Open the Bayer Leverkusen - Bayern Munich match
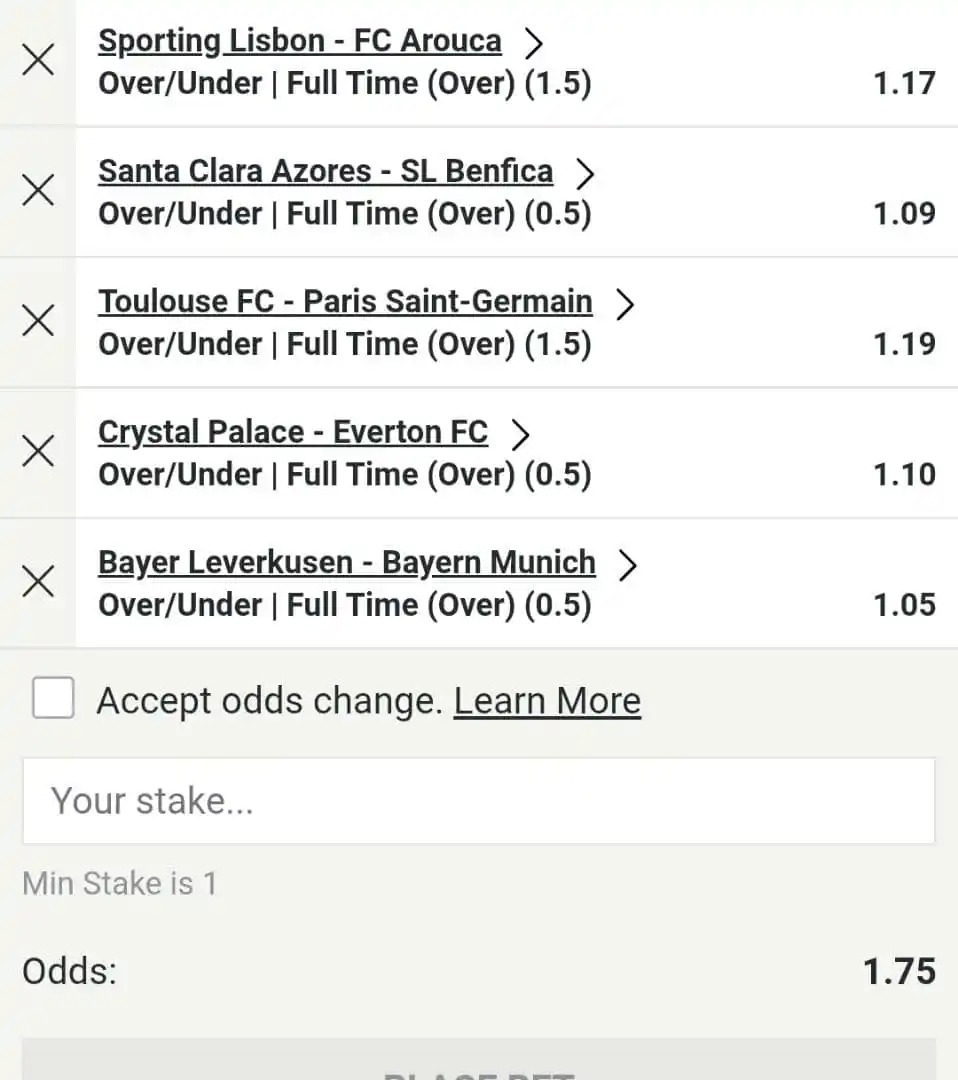 pos(347,563)
